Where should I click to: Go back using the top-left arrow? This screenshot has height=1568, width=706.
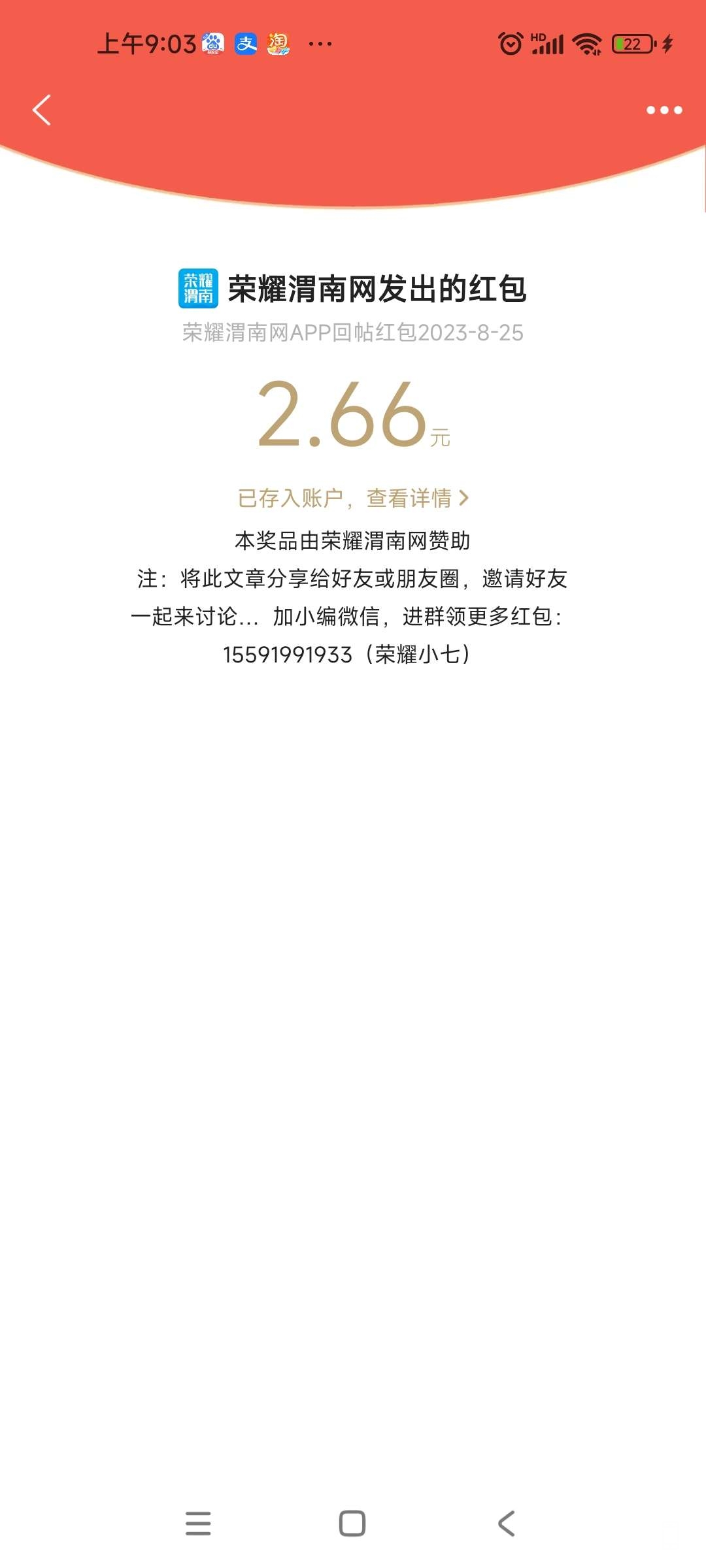tap(42, 110)
